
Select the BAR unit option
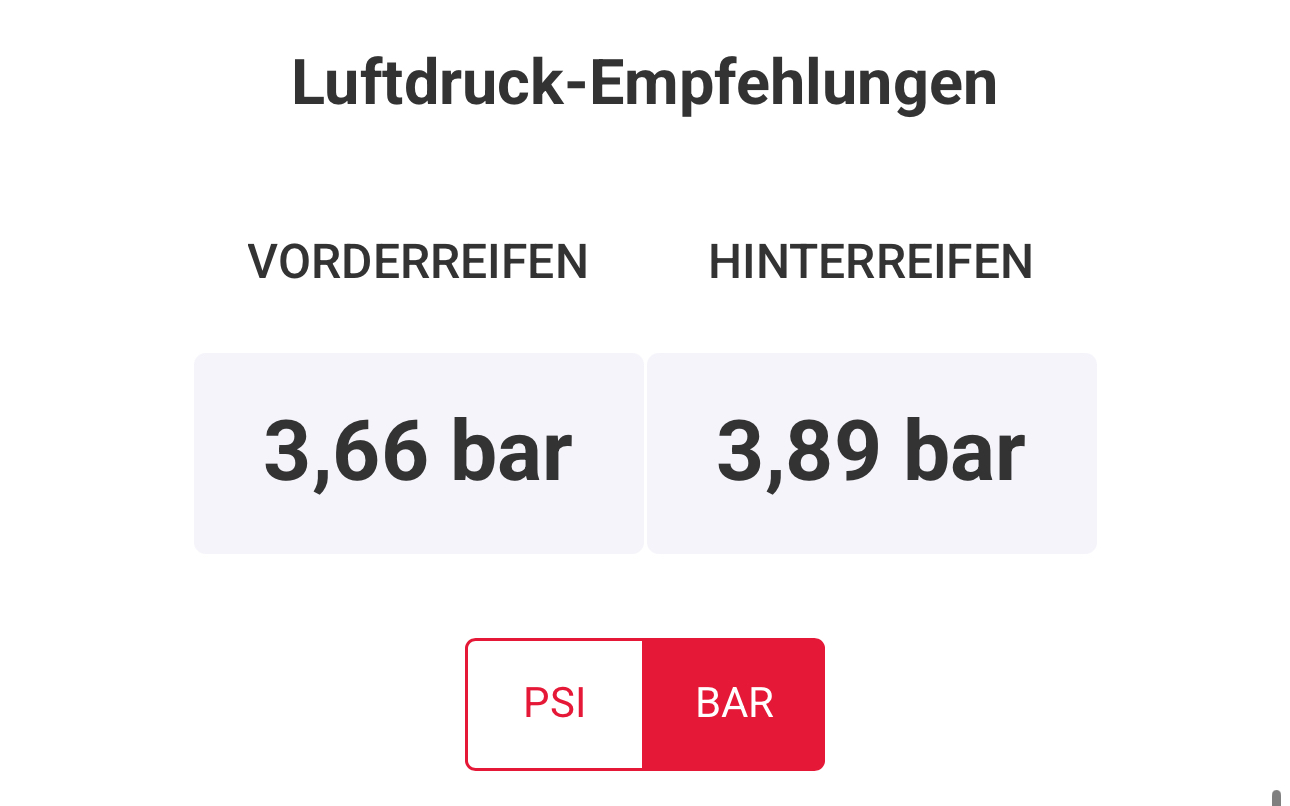pos(734,704)
